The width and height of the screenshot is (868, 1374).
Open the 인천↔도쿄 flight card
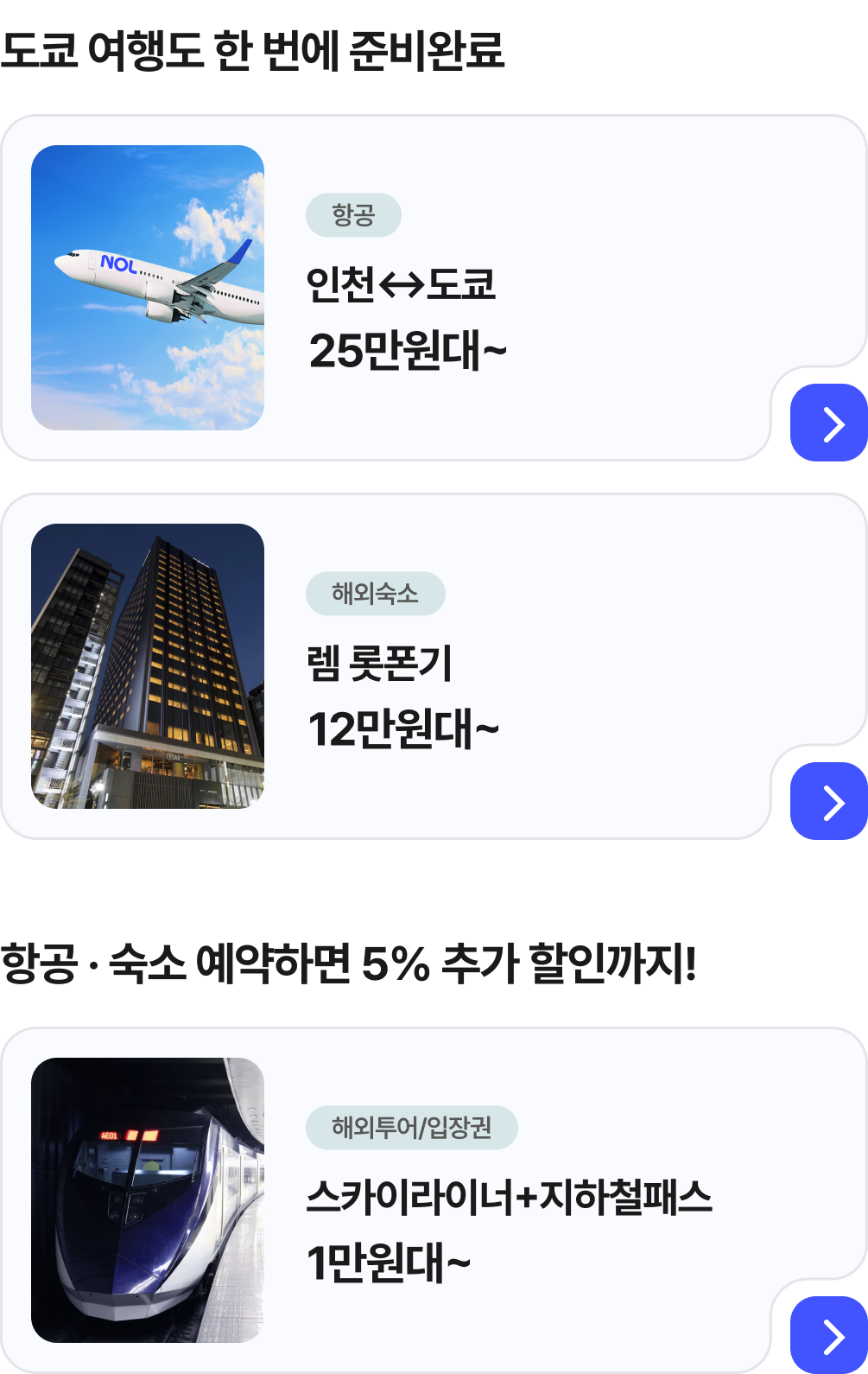click(x=401, y=285)
